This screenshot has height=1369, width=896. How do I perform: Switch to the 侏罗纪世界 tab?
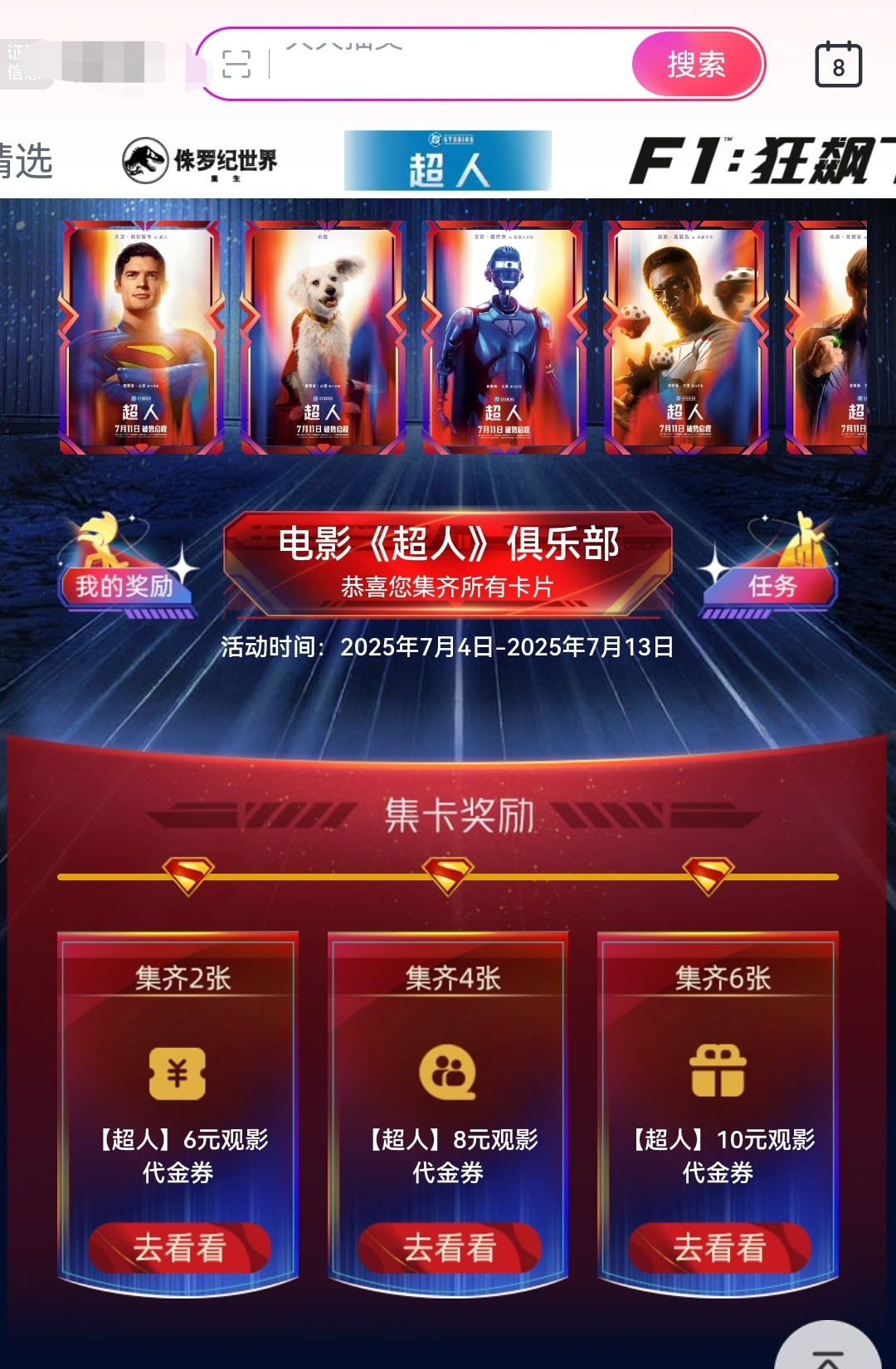click(x=200, y=161)
